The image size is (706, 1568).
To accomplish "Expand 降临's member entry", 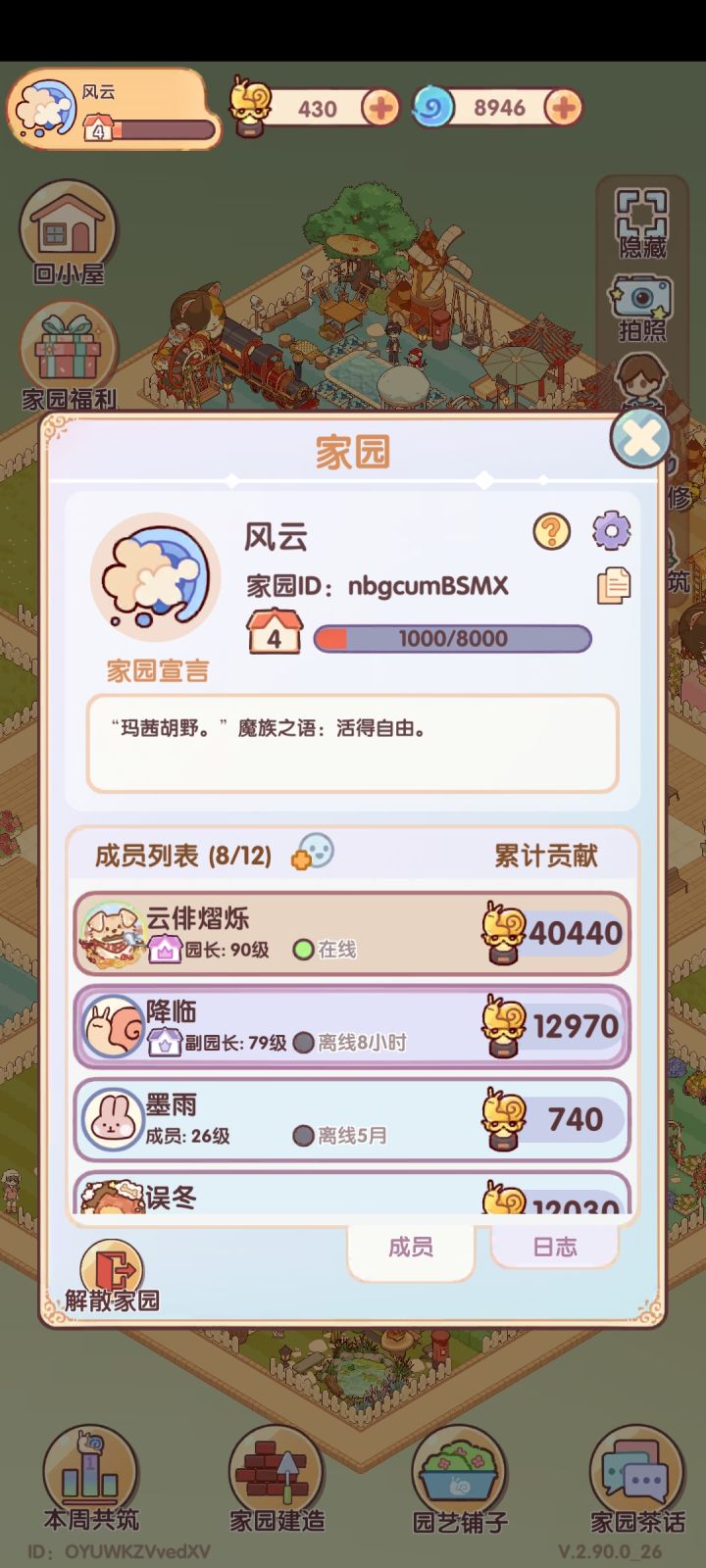I will (350, 1026).
